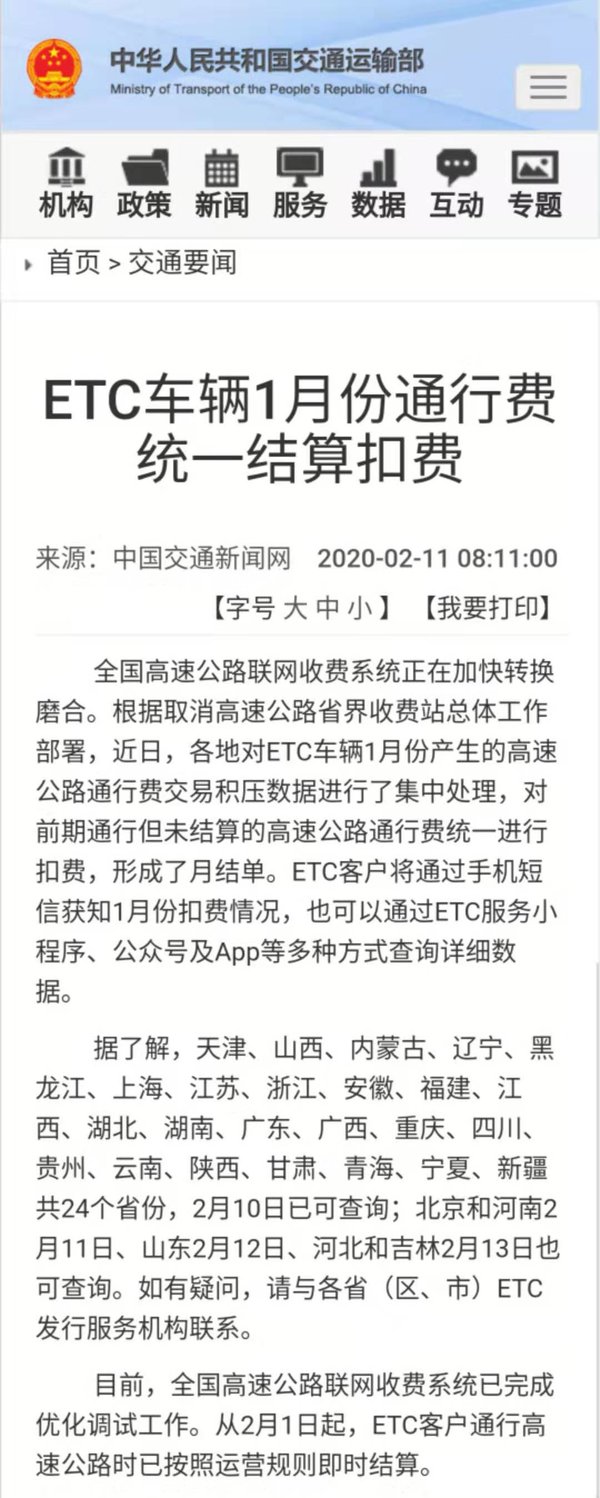View the 数据 section
Viewport: 600px width, 1498px height.
(x=378, y=185)
